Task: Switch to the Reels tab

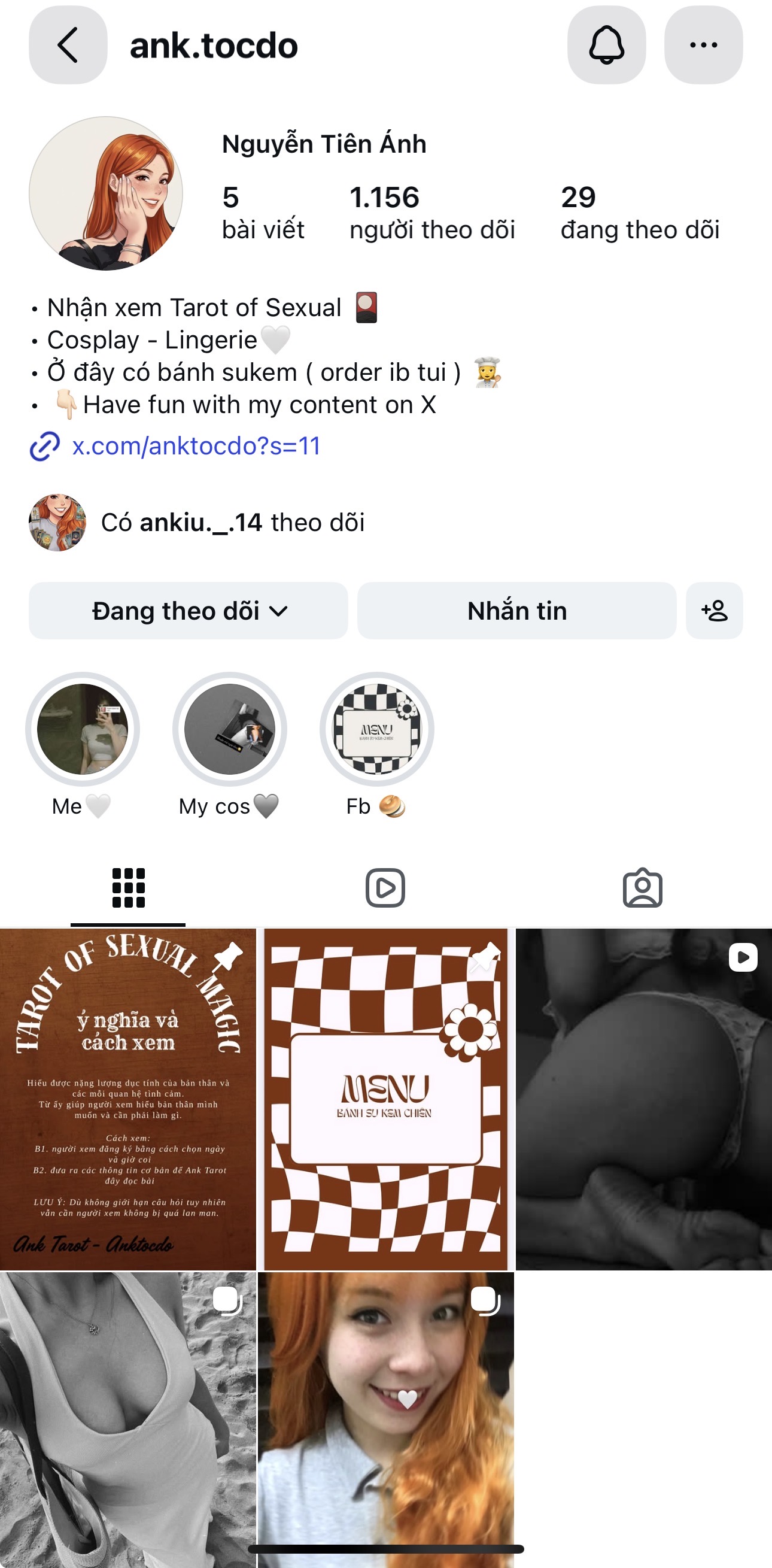Action: click(x=385, y=888)
